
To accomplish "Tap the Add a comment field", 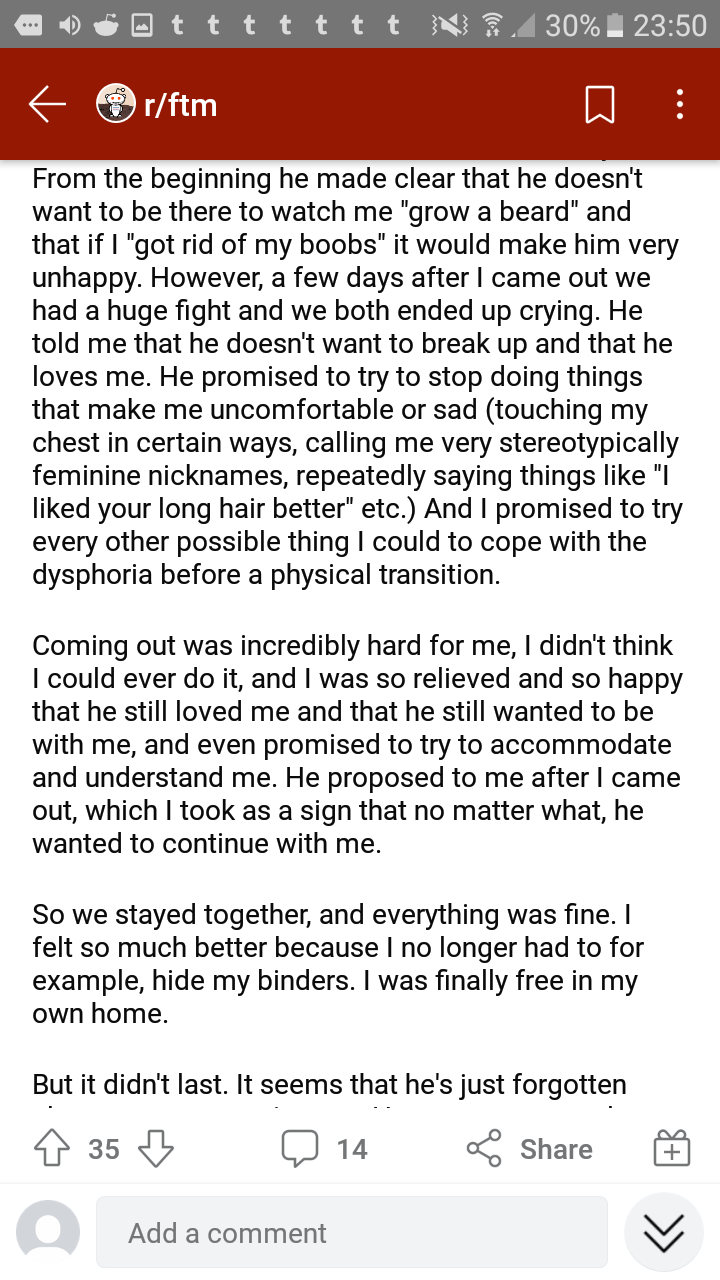I will pos(352,1233).
